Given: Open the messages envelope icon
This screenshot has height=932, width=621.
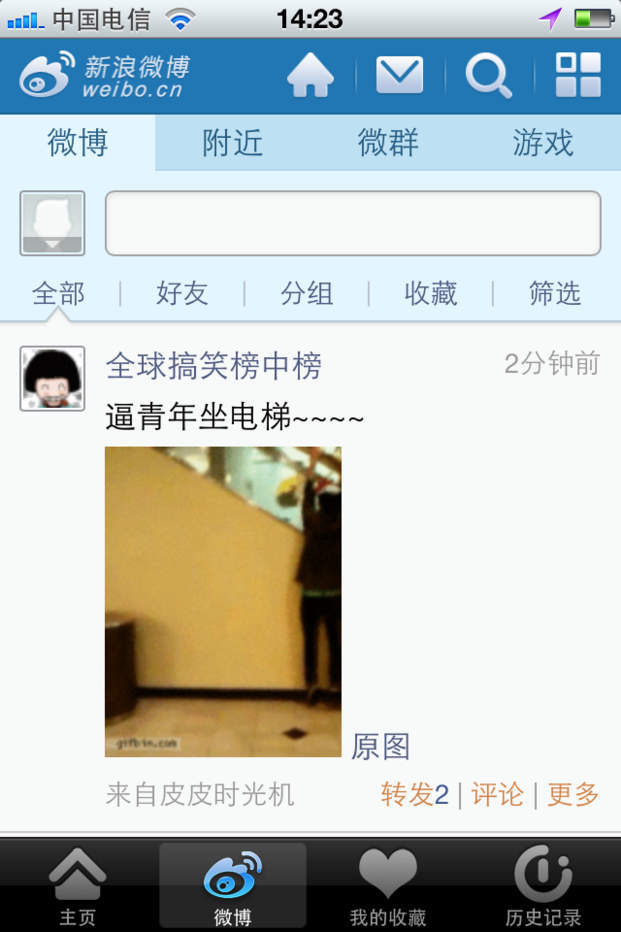Looking at the screenshot, I should point(399,76).
